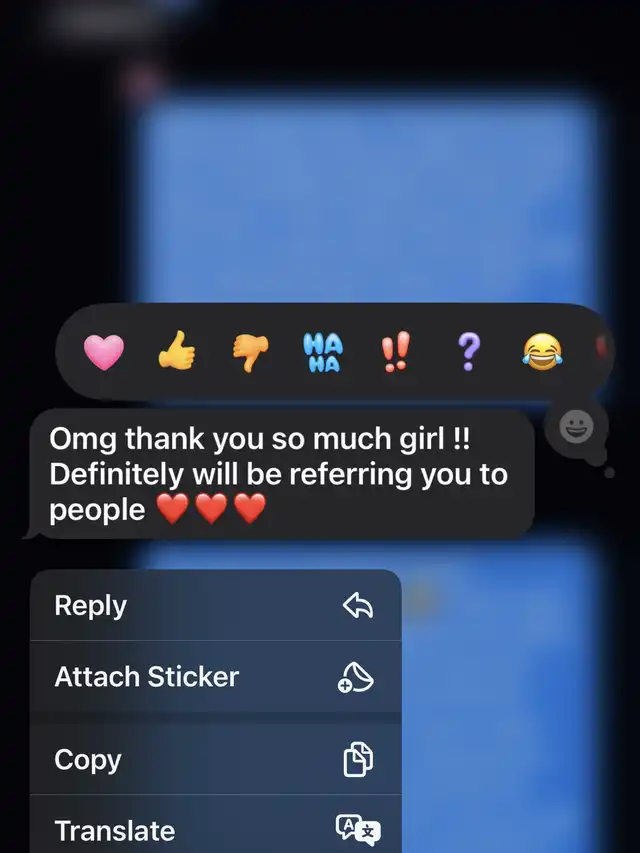Select Attach Sticker

216,677
